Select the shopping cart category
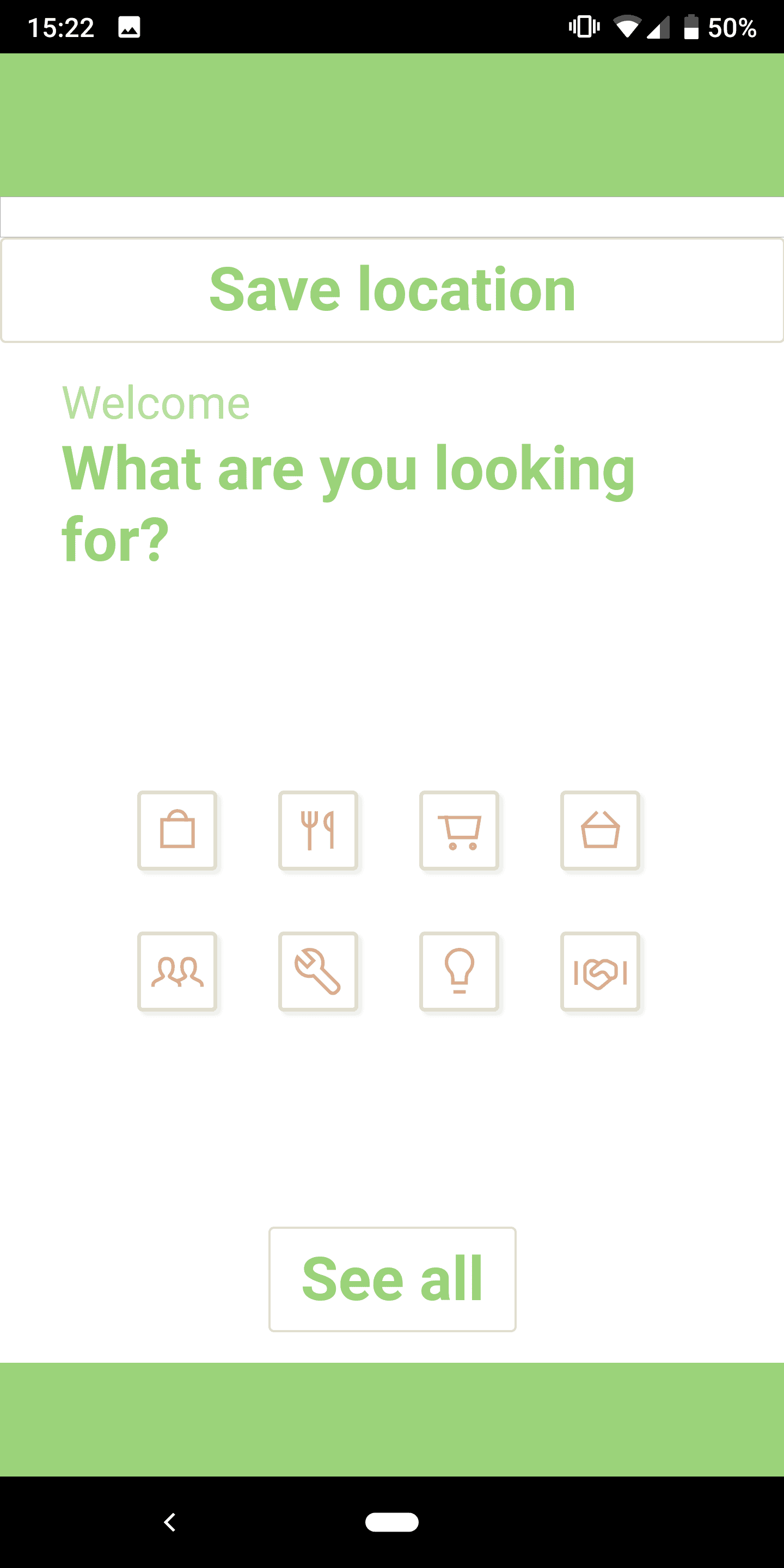This screenshot has width=784, height=1568. tap(459, 830)
